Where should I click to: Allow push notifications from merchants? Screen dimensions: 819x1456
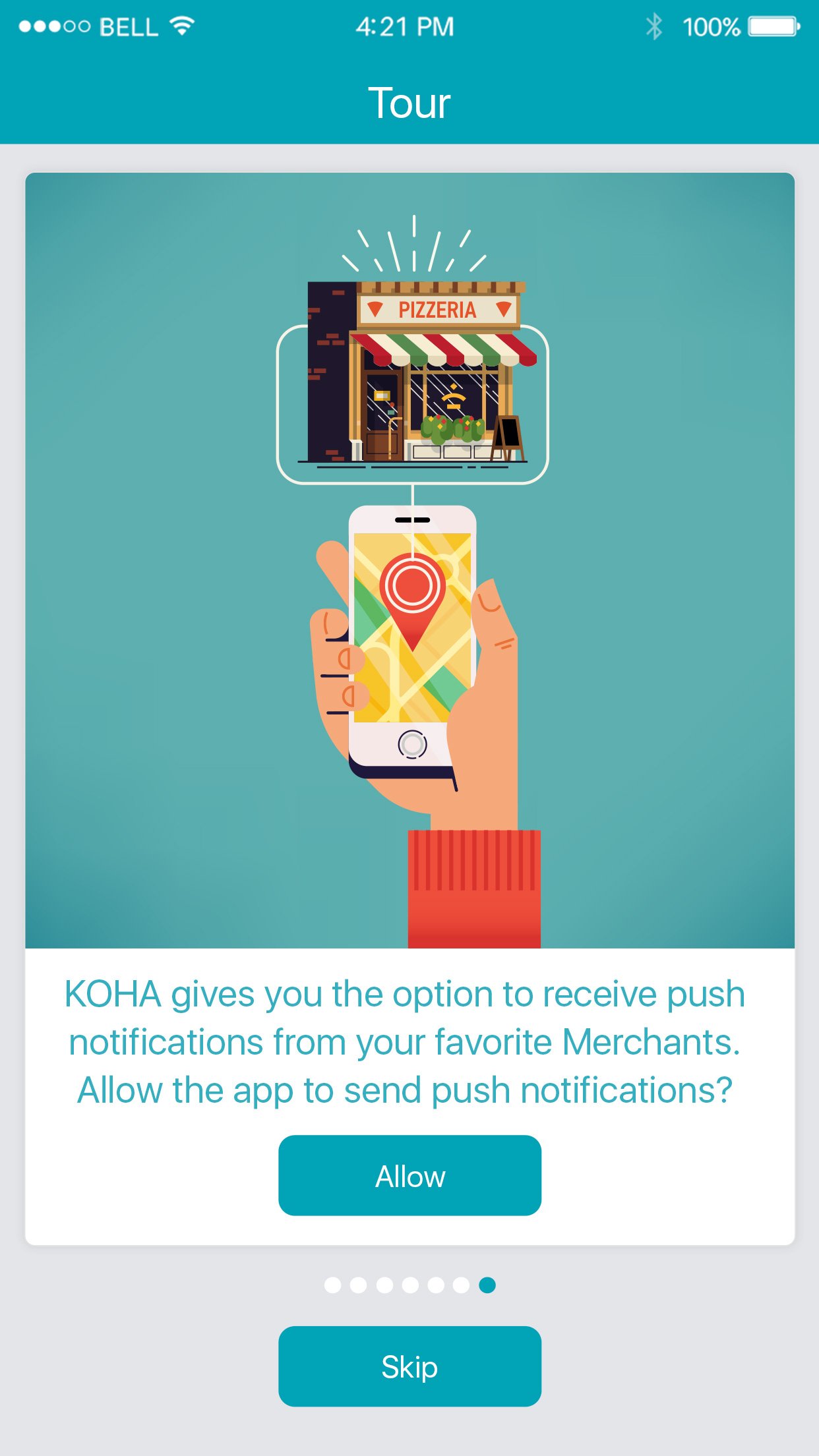tap(409, 1175)
